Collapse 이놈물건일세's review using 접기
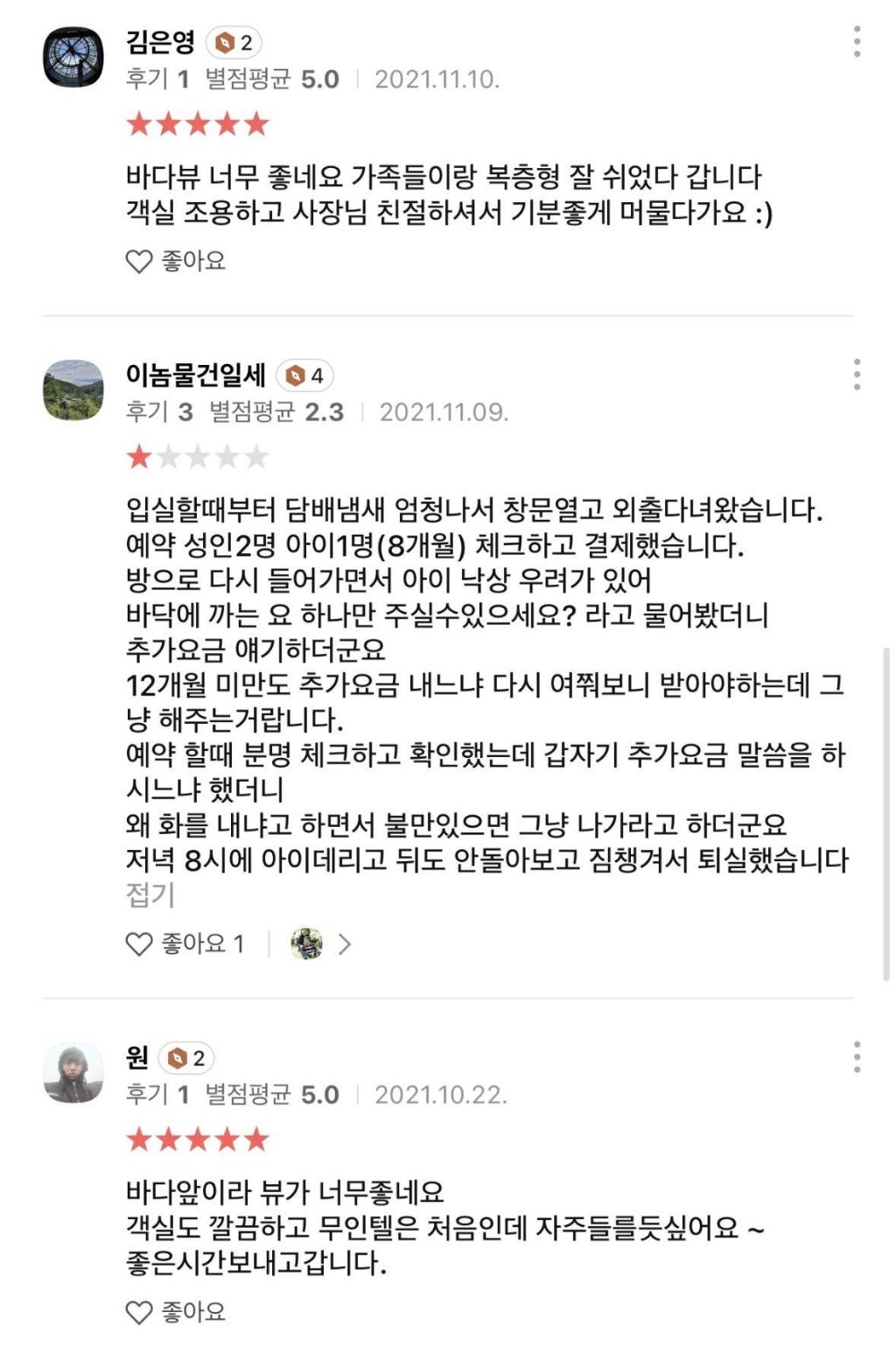Viewport: 896px width, 1347px height. 150,895
